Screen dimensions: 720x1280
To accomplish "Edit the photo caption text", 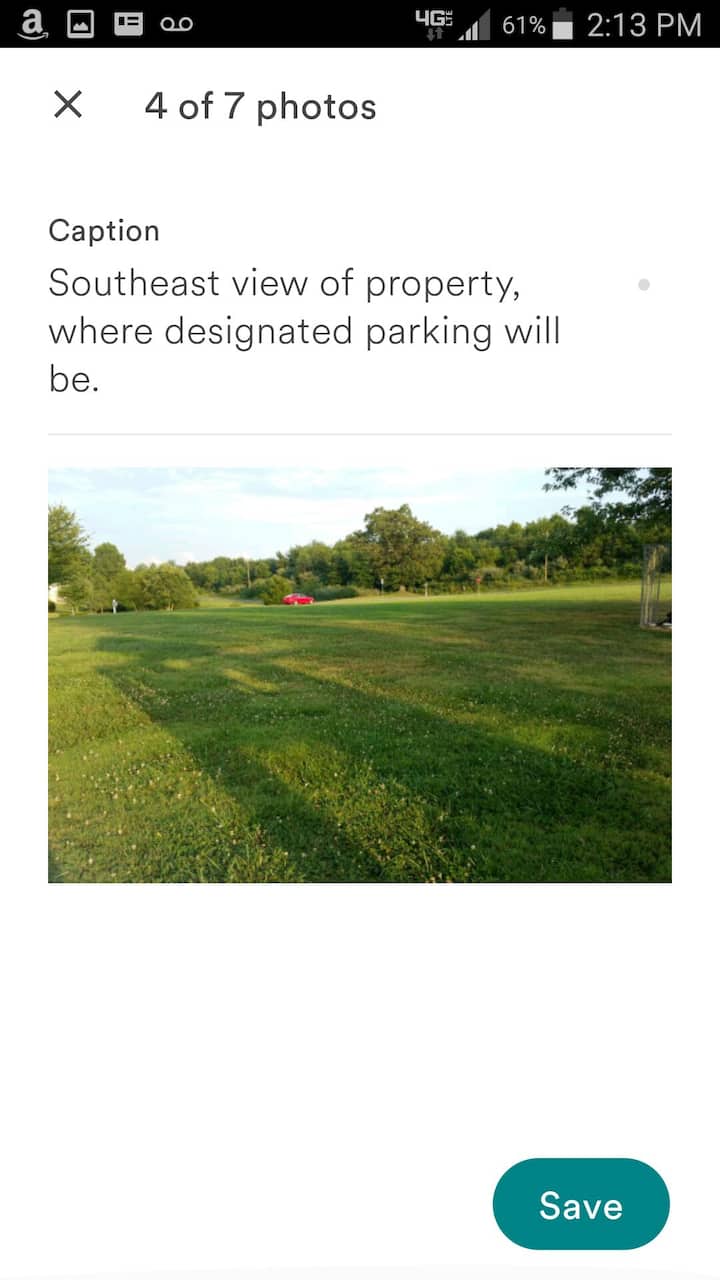I will [304, 331].
